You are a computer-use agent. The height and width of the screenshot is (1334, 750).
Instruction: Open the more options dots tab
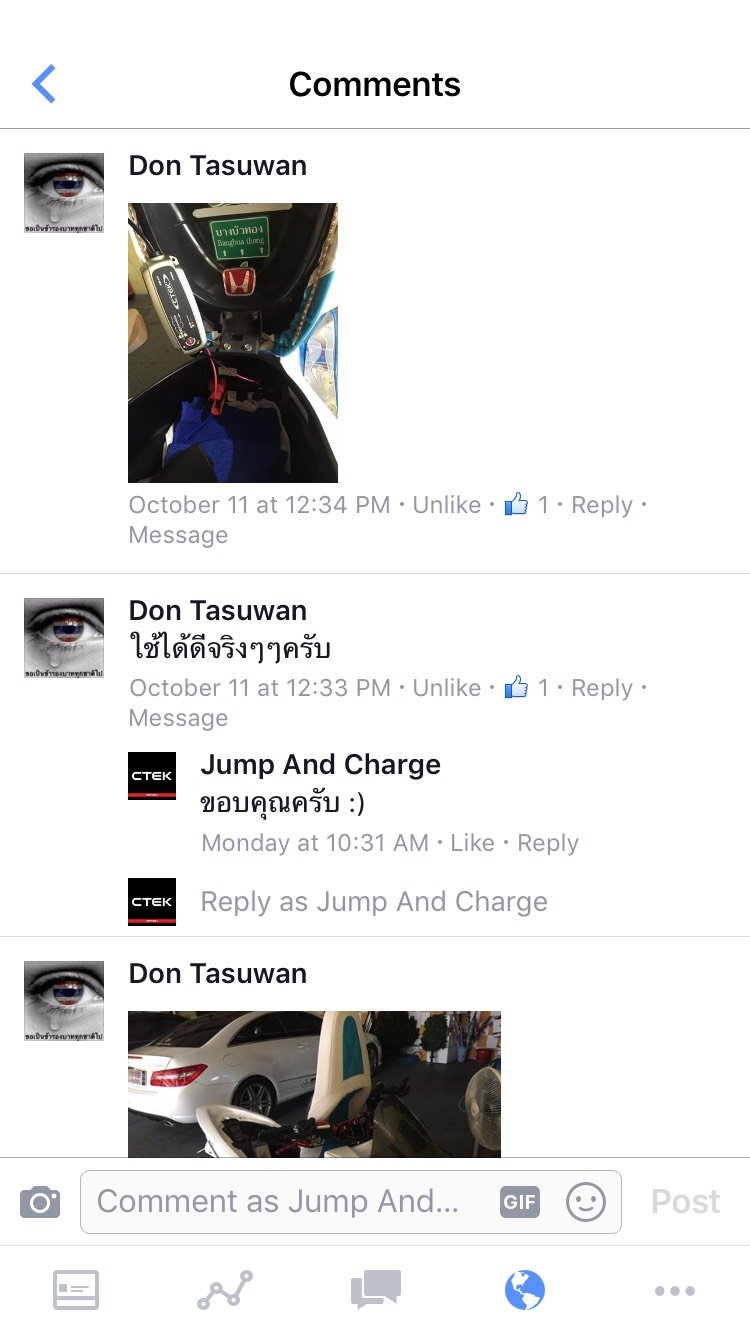[x=675, y=1290]
